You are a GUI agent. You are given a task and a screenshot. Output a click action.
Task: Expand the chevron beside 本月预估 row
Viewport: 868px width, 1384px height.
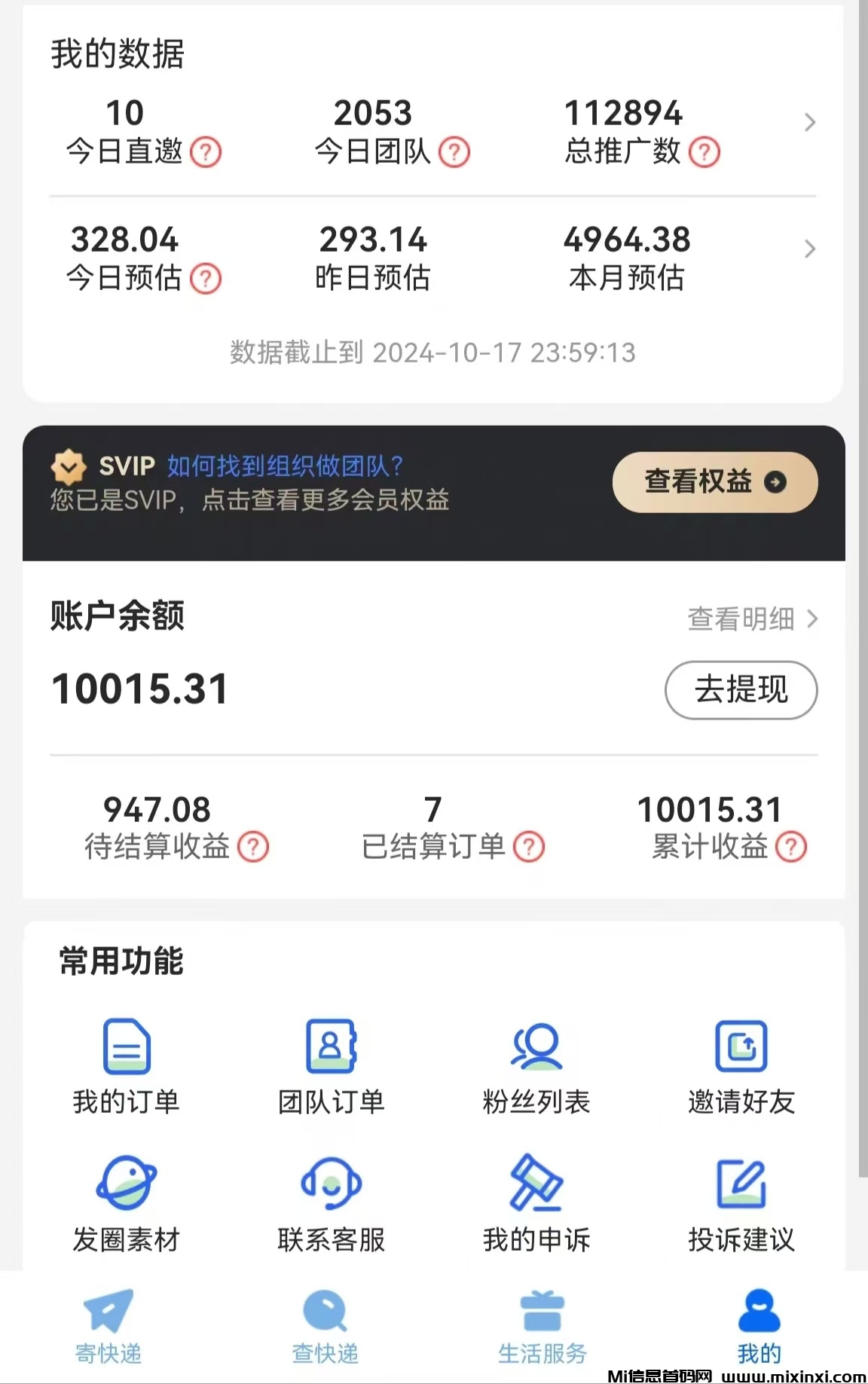[x=810, y=249]
